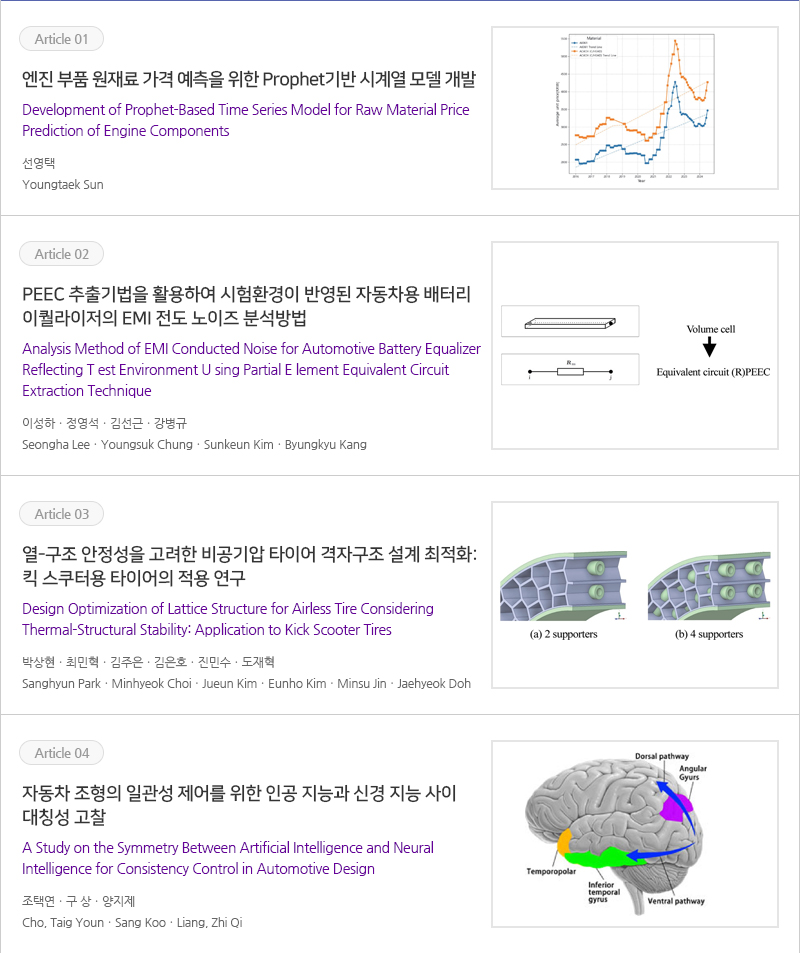The image size is (800, 953).
Task: View the brain pathway image of Article 04
Action: (x=634, y=833)
